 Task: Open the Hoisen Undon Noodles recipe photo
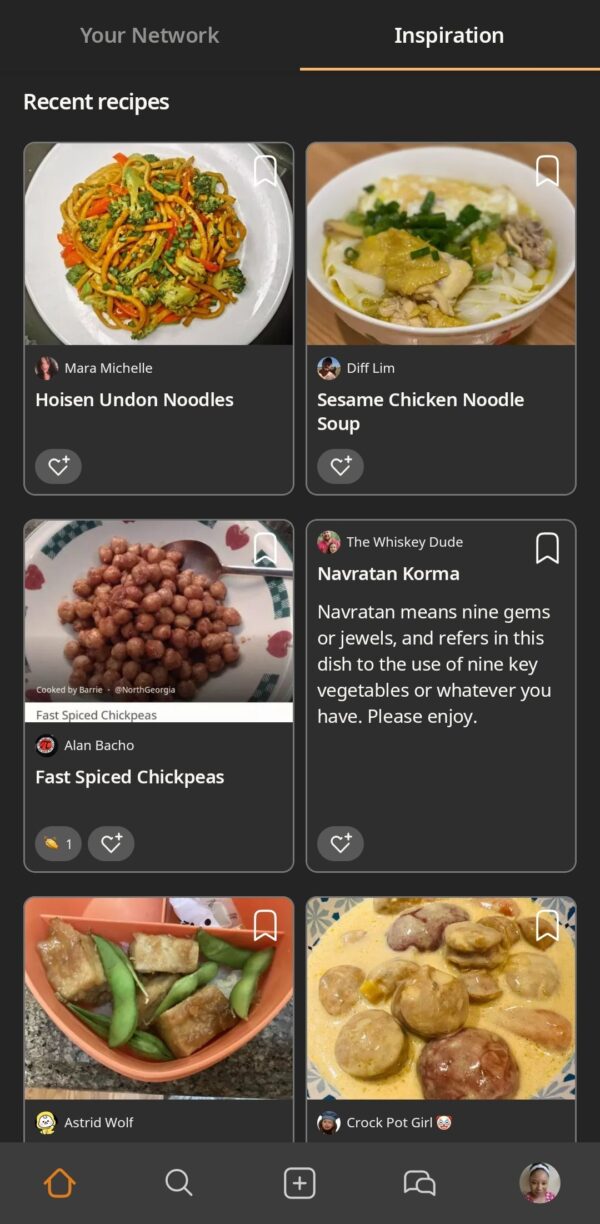[x=159, y=244]
